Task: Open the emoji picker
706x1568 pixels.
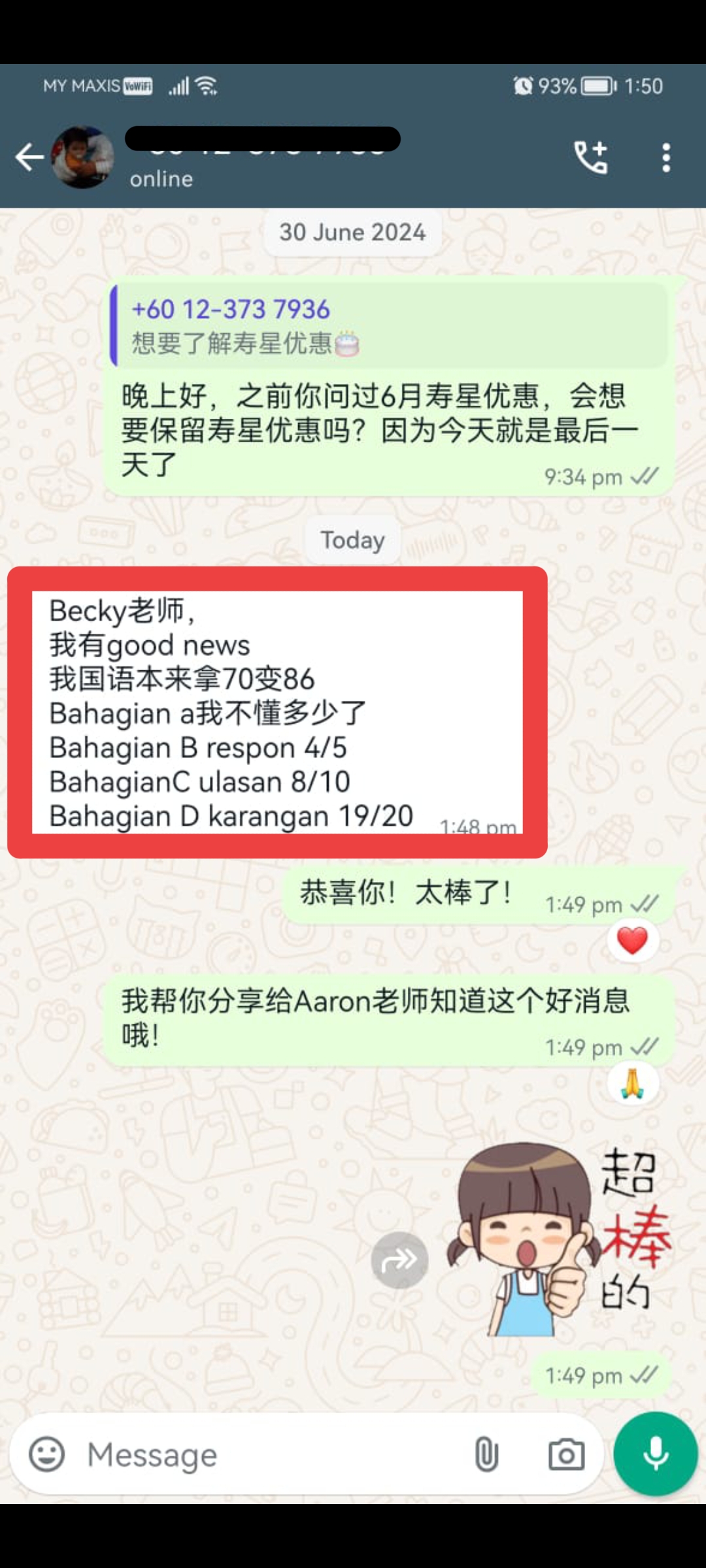Action: coord(47,1455)
